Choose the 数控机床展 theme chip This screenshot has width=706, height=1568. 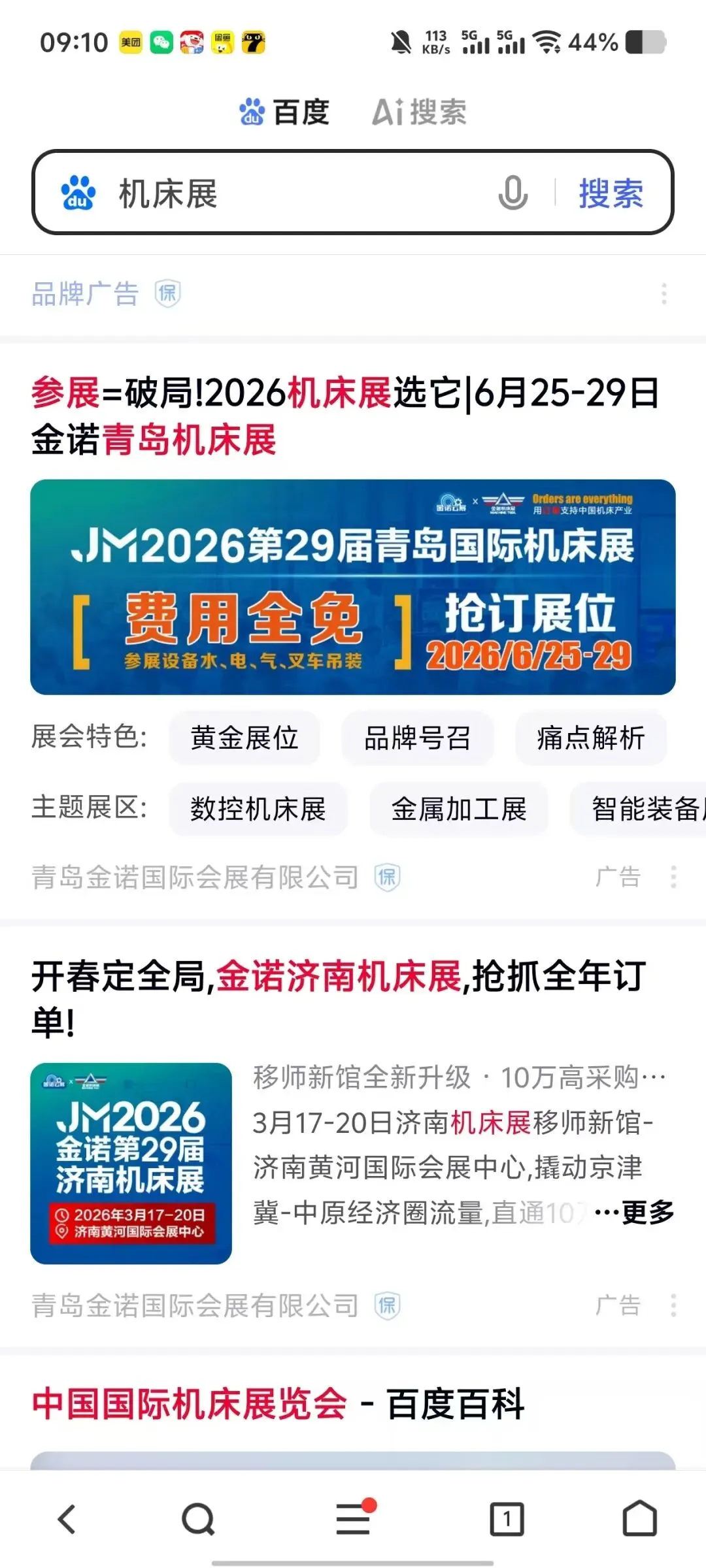[258, 809]
